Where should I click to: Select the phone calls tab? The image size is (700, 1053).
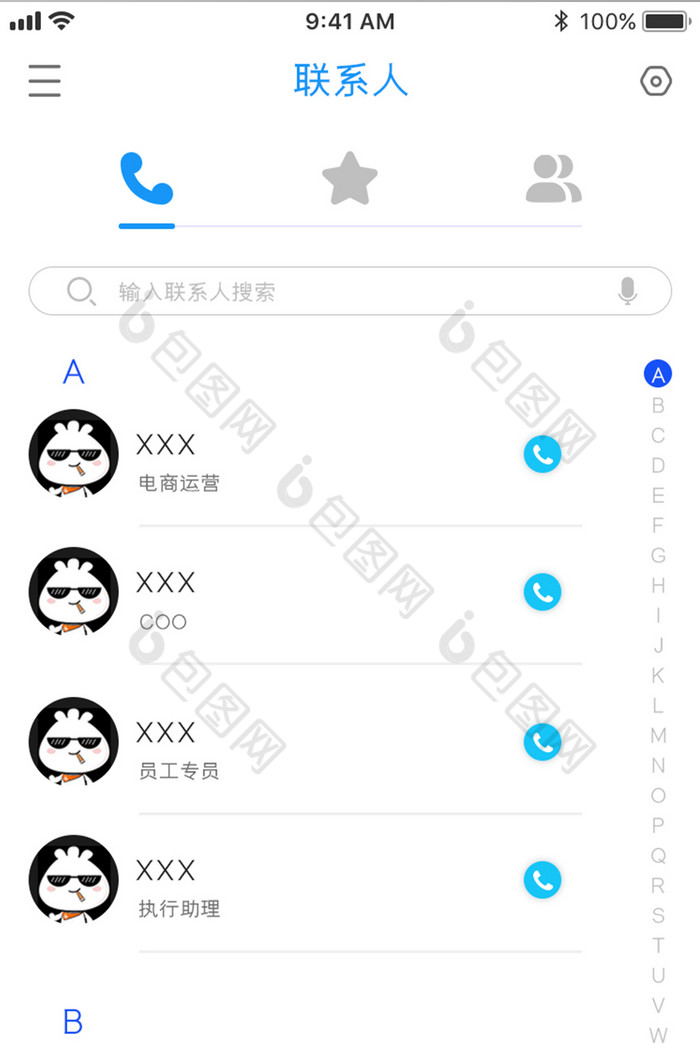[147, 180]
